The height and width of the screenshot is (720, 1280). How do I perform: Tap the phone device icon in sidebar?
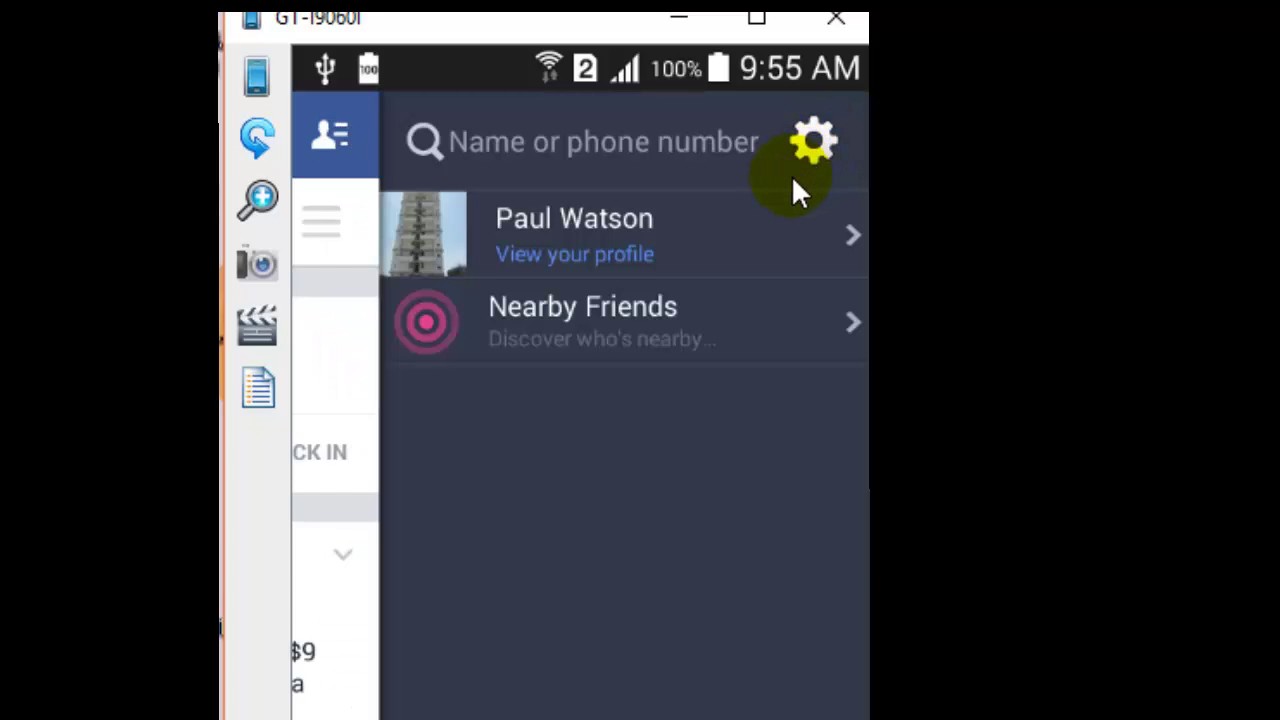point(257,76)
